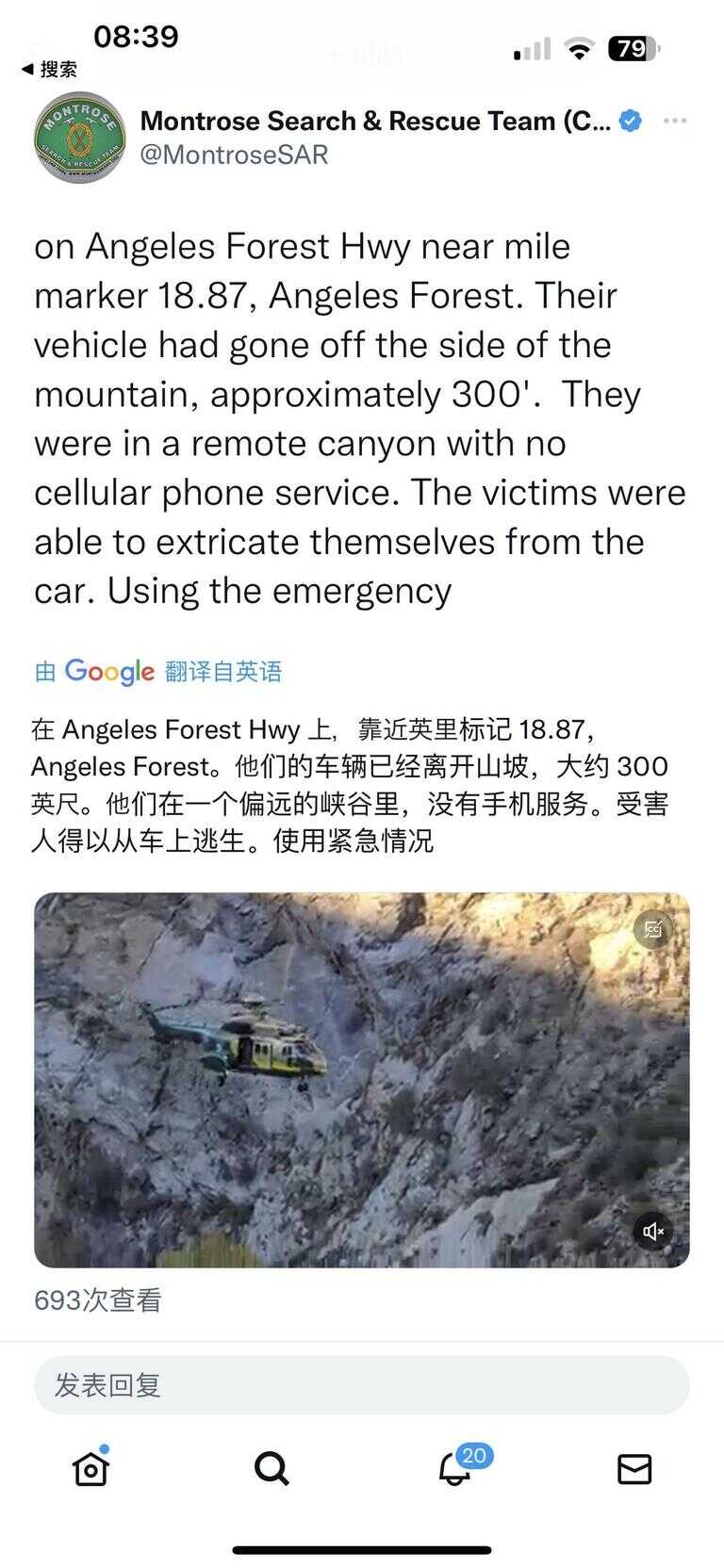Screen dimensions: 724x1568
Task: Go to the Home tab
Action: tap(90, 1468)
